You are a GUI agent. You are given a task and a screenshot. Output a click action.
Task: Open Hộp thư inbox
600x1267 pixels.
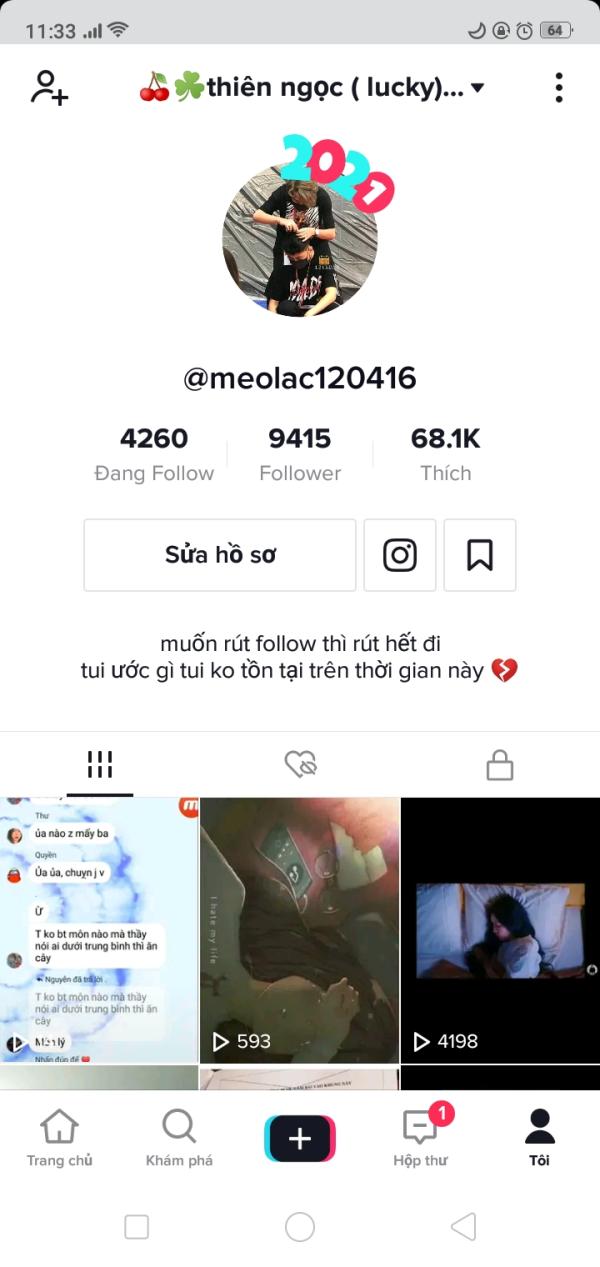pos(421,1138)
